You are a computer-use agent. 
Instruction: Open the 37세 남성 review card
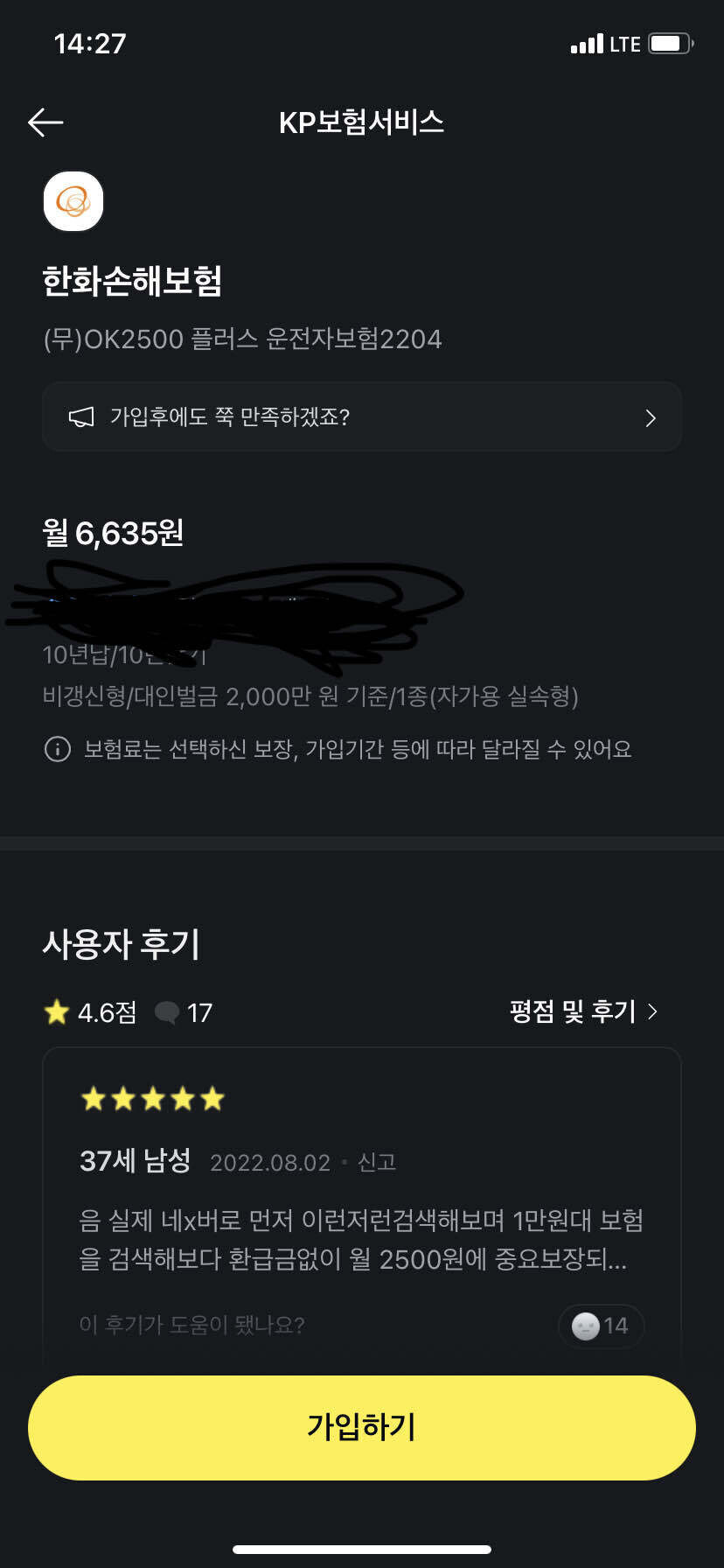[x=361, y=1239]
